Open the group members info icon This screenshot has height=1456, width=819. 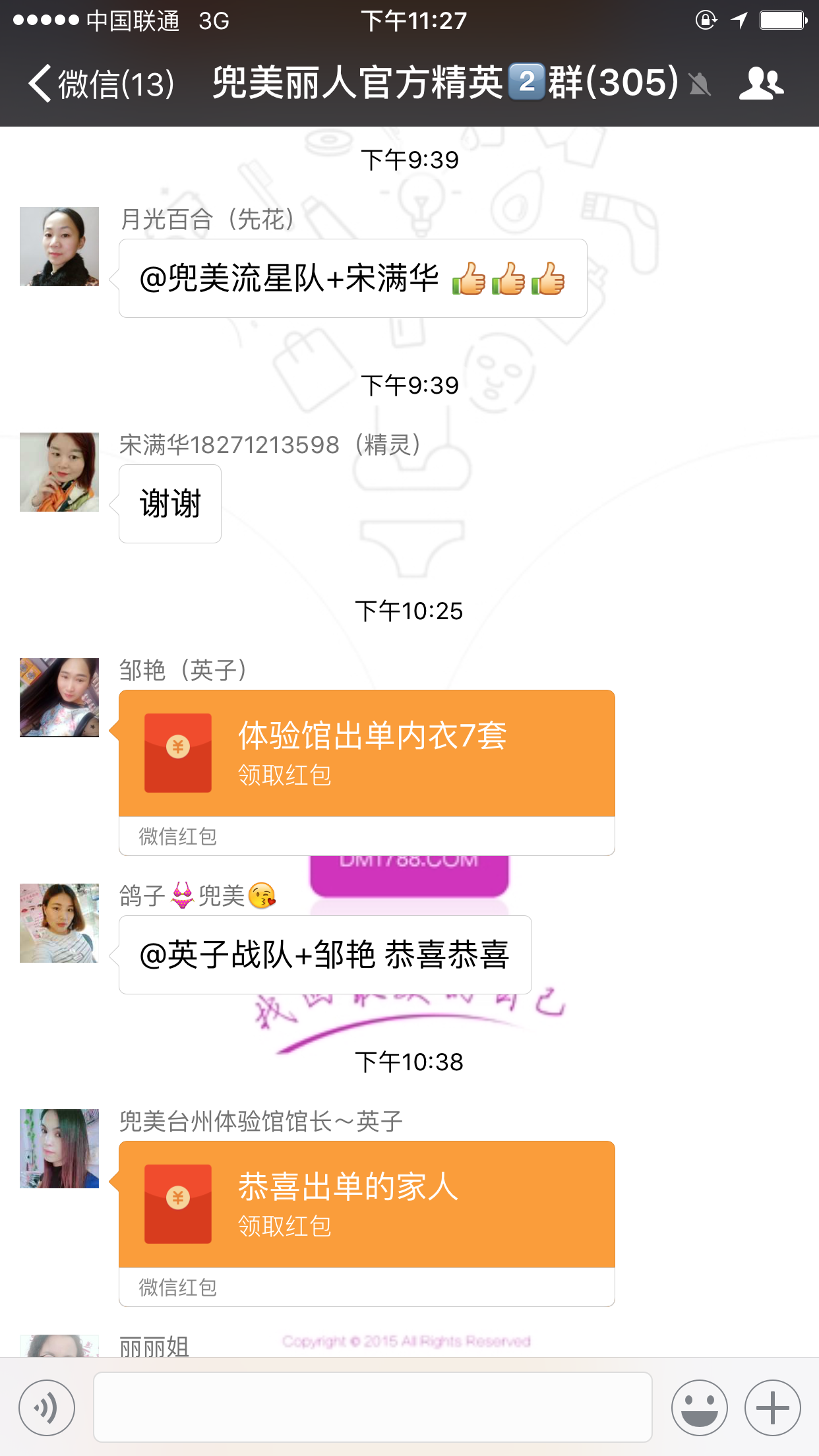761,84
